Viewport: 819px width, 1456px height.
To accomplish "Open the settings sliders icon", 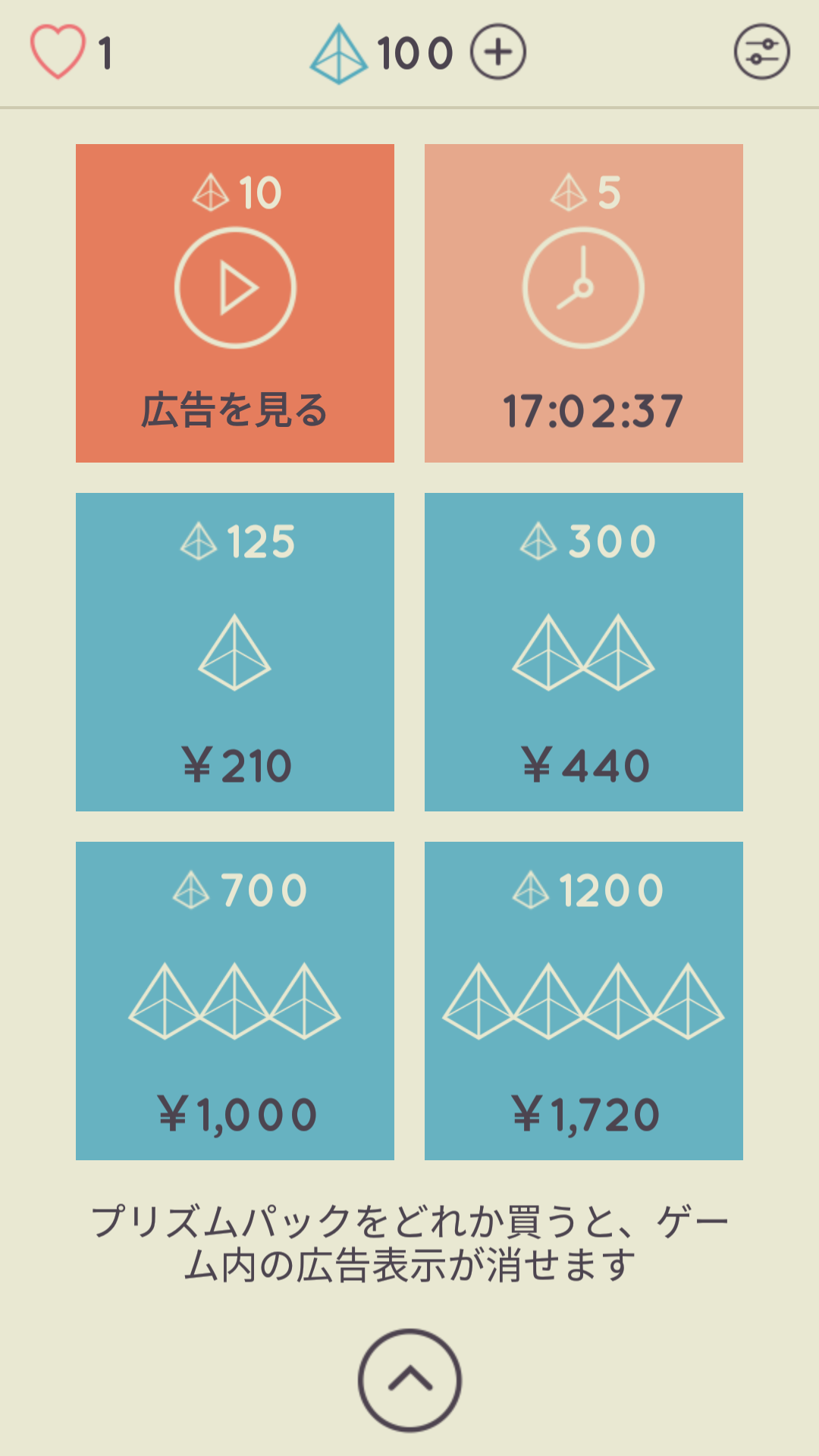I will [761, 52].
